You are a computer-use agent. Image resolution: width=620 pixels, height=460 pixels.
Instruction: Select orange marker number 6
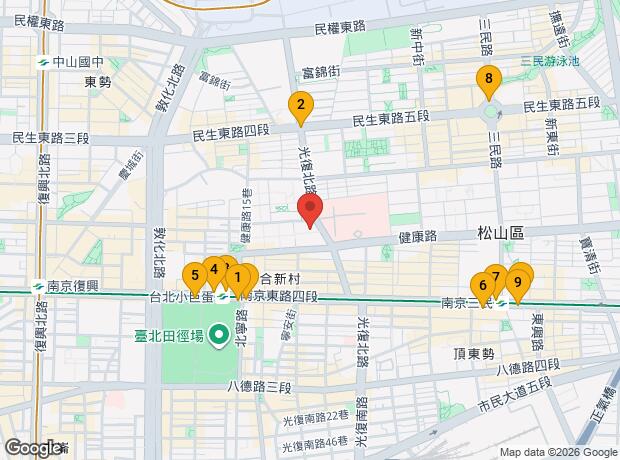482,288
